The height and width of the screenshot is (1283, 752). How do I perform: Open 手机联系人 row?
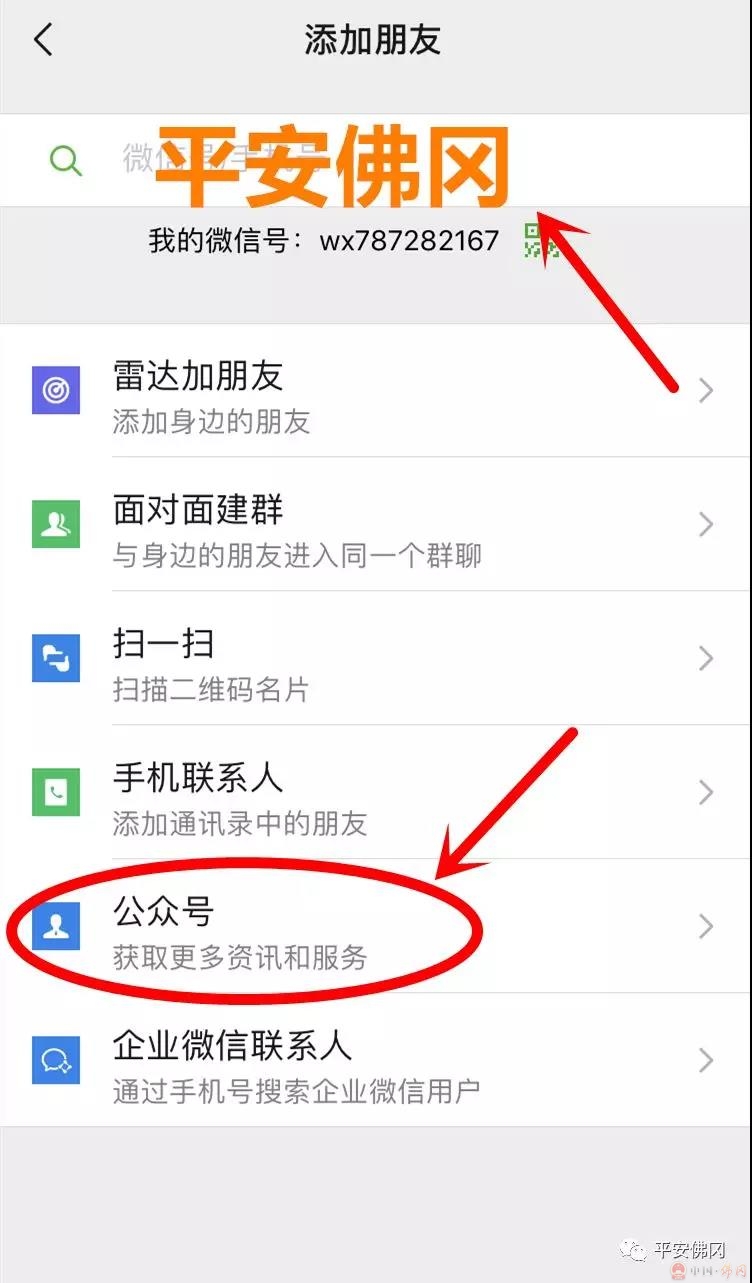(x=375, y=793)
